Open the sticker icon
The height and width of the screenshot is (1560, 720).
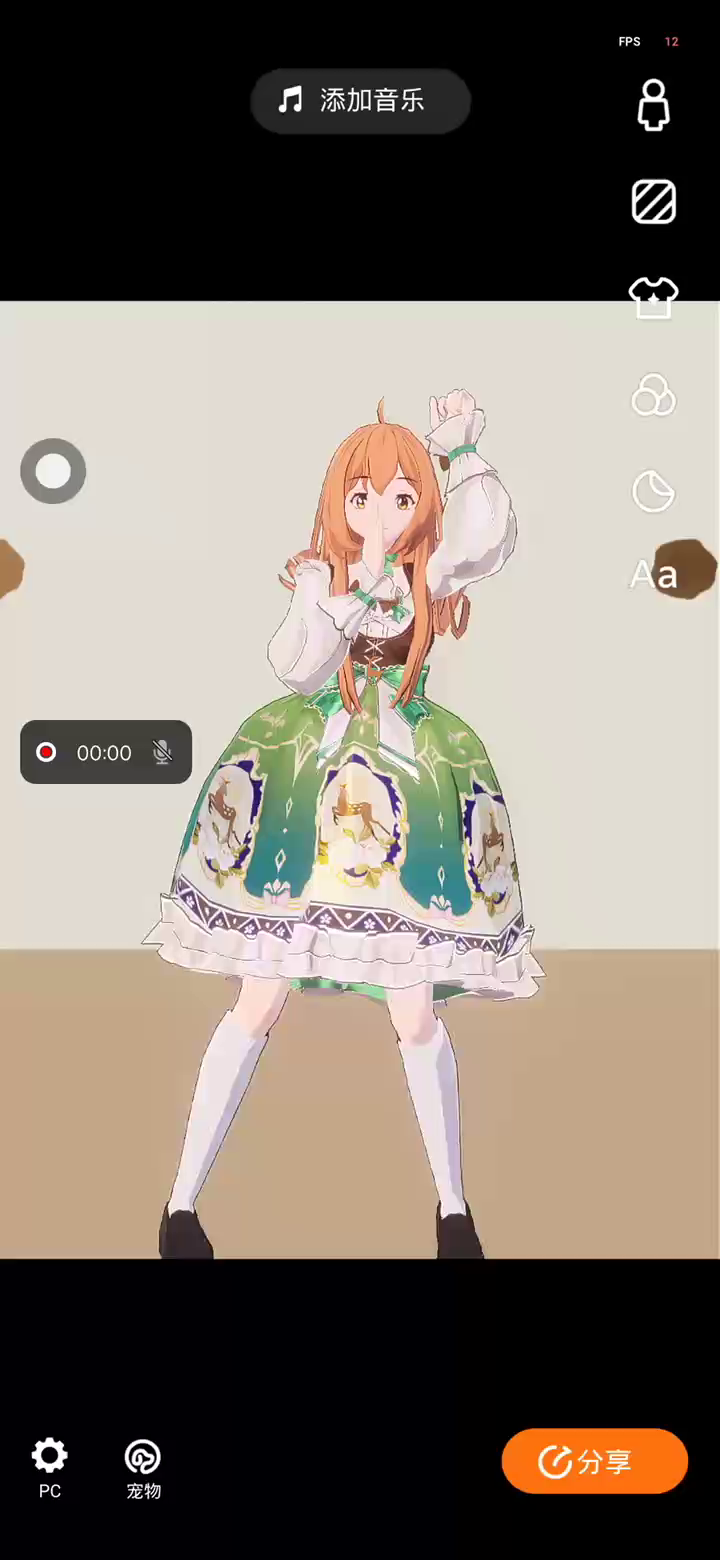[x=653, y=491]
